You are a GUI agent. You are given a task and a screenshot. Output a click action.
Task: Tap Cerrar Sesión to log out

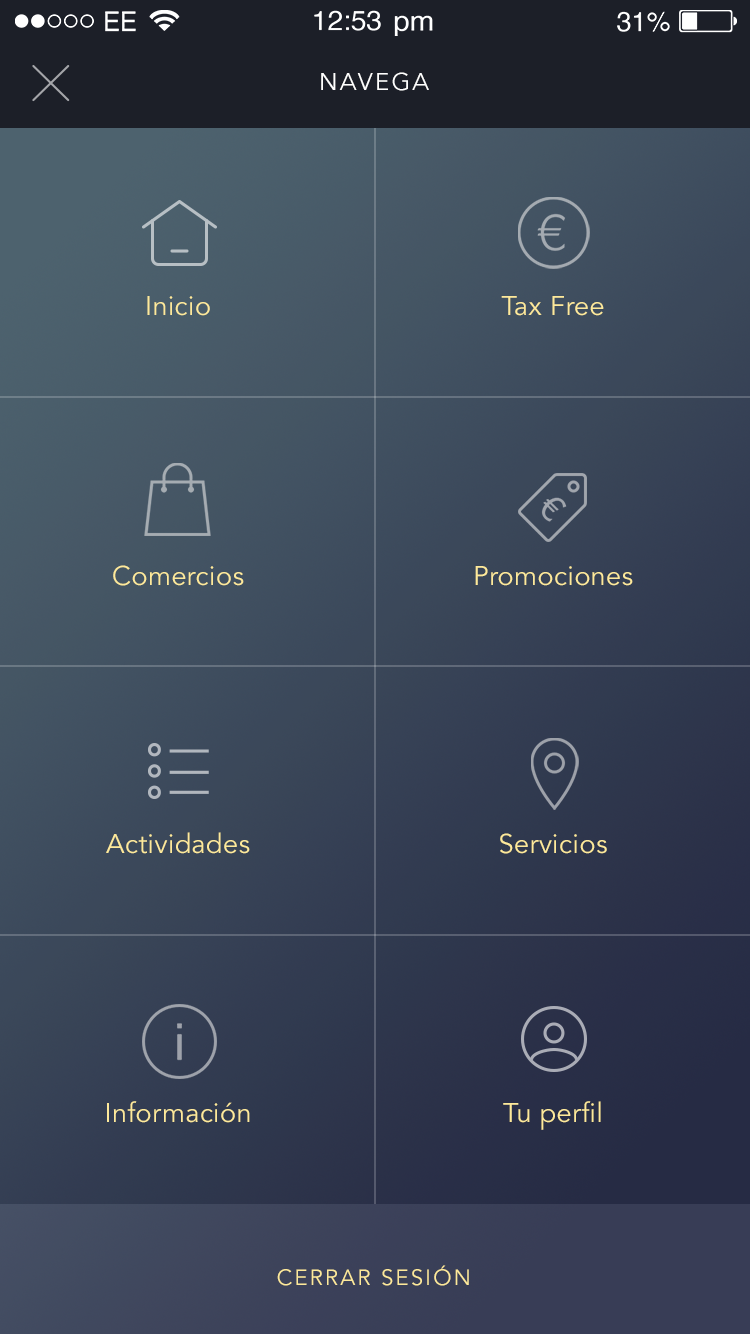[374, 1277]
